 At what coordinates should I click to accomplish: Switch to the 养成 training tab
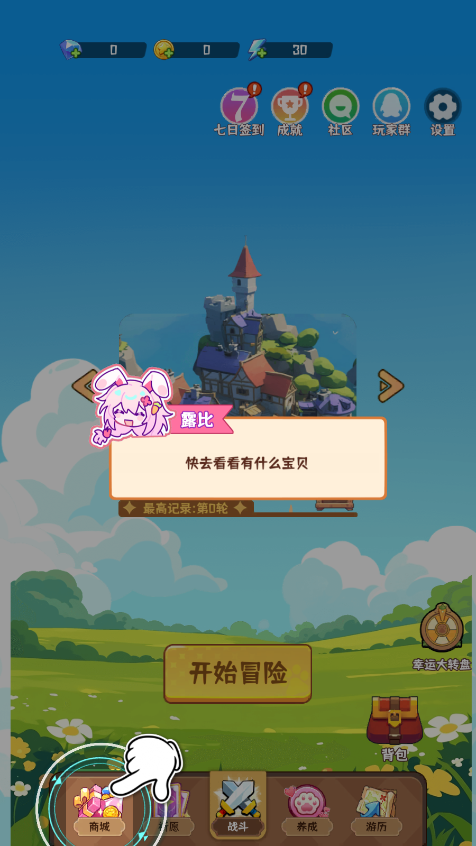307,808
